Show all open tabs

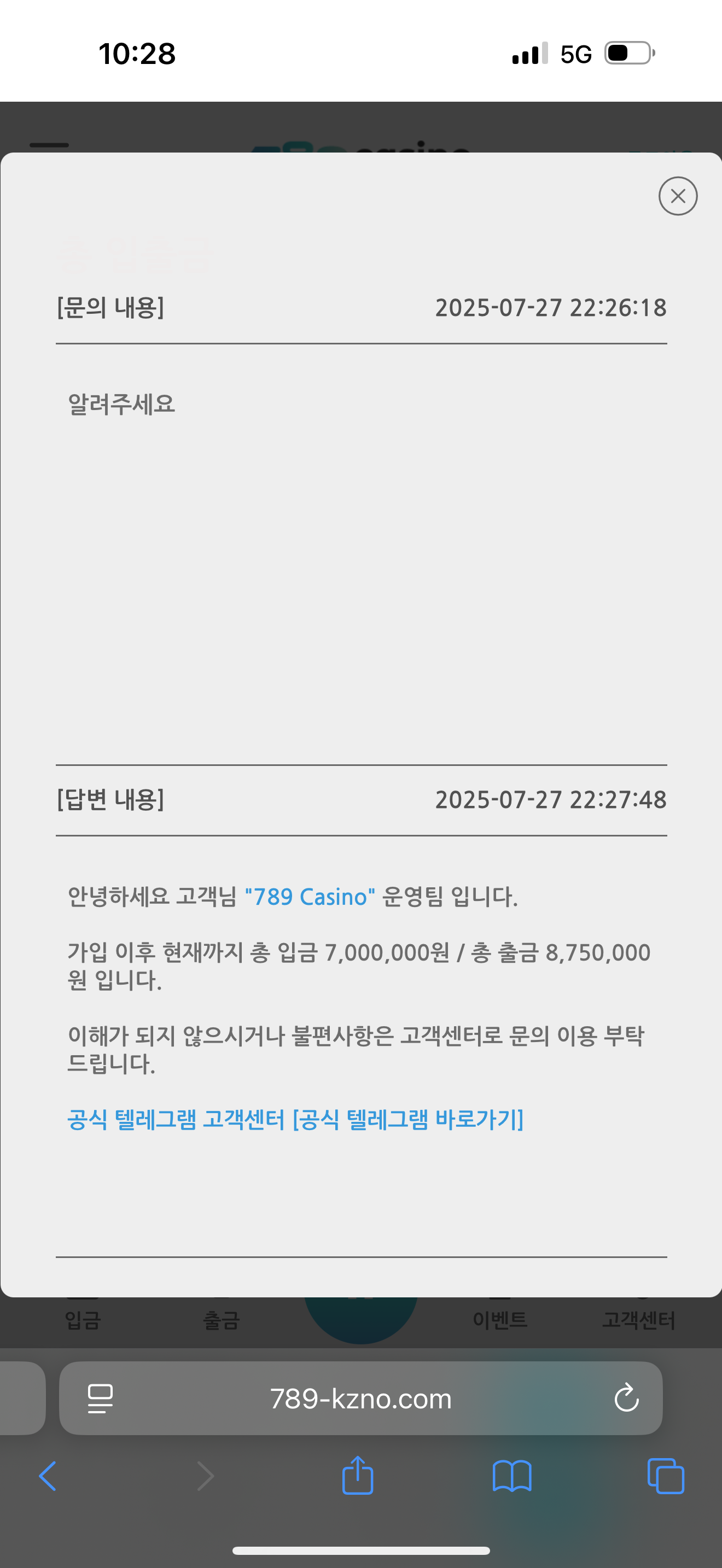666,1476
